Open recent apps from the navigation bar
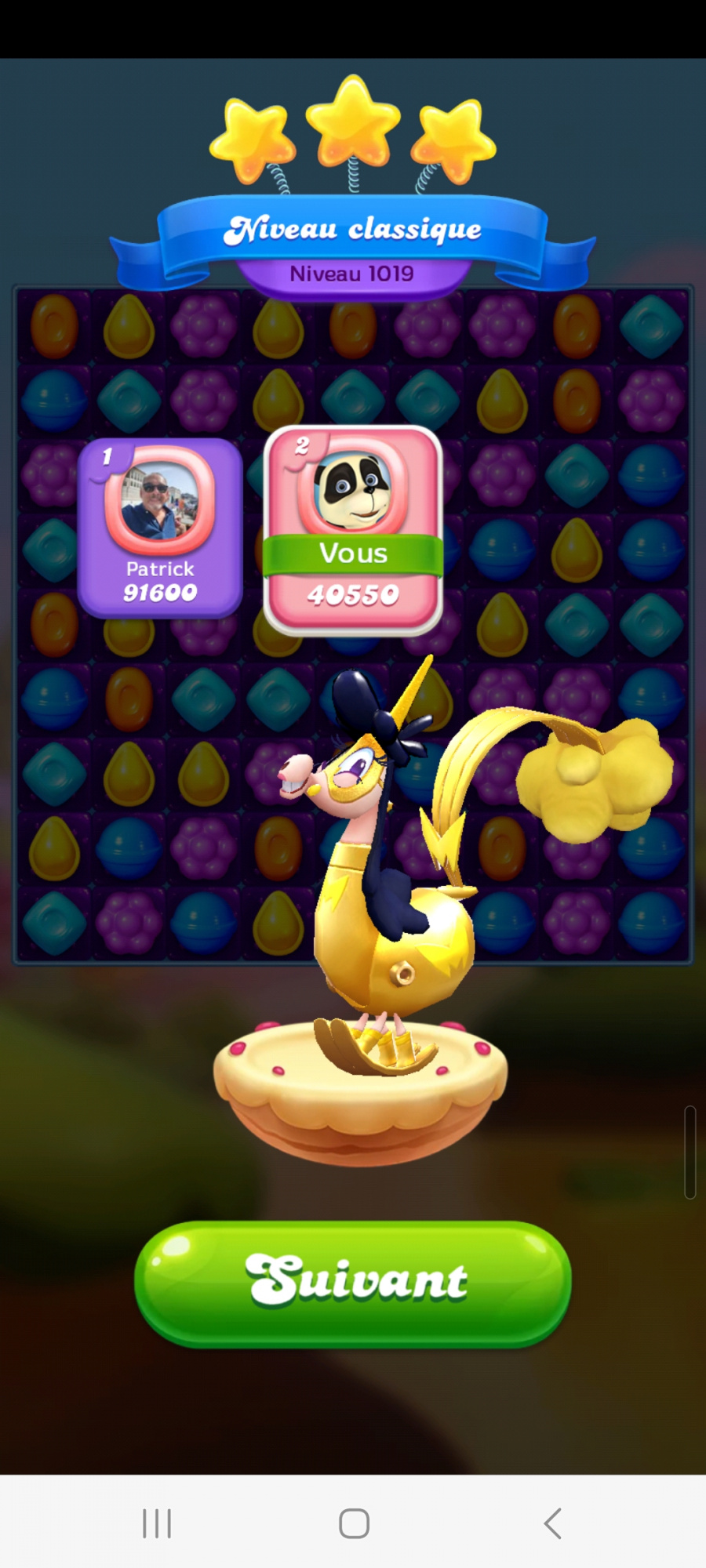 point(157,1523)
